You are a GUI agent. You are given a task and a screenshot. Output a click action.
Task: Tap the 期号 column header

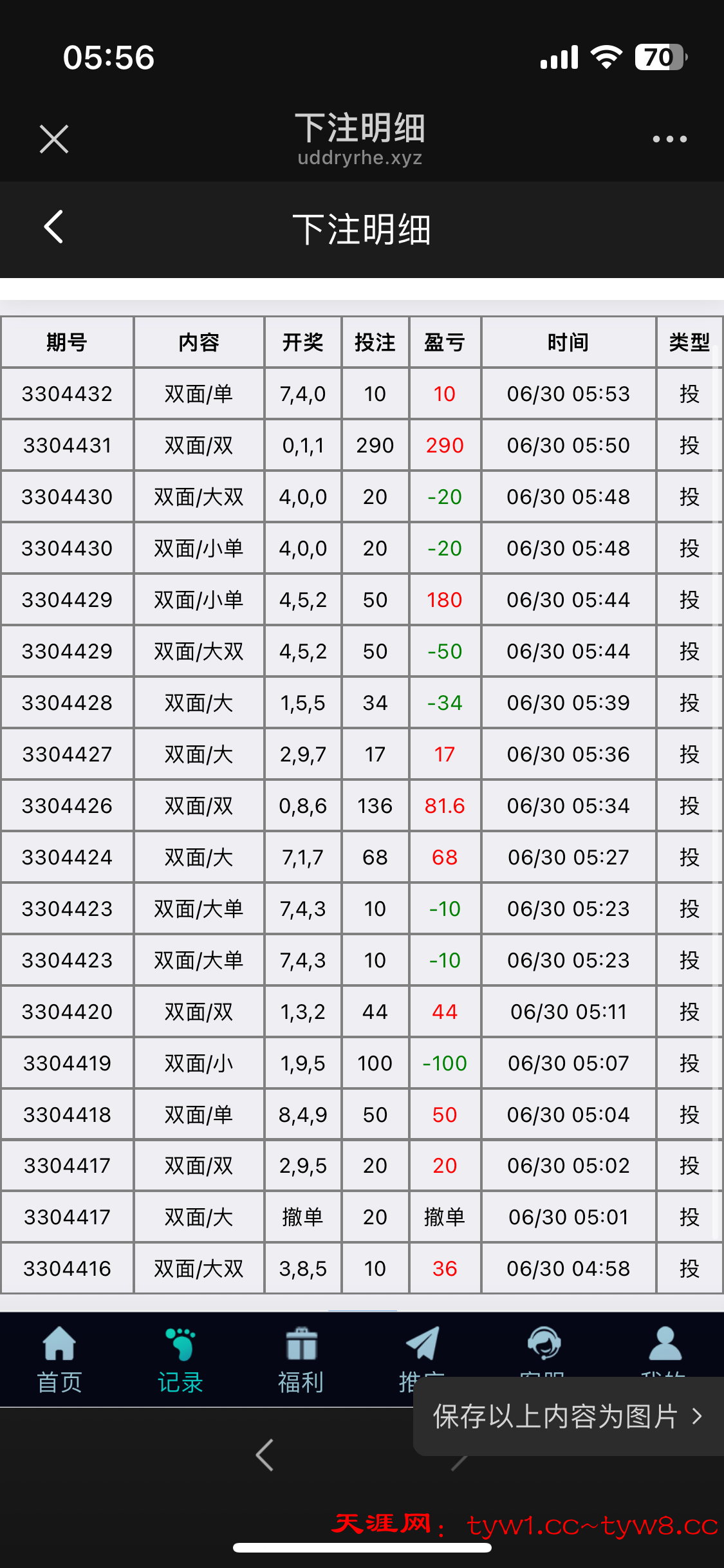pos(66,342)
